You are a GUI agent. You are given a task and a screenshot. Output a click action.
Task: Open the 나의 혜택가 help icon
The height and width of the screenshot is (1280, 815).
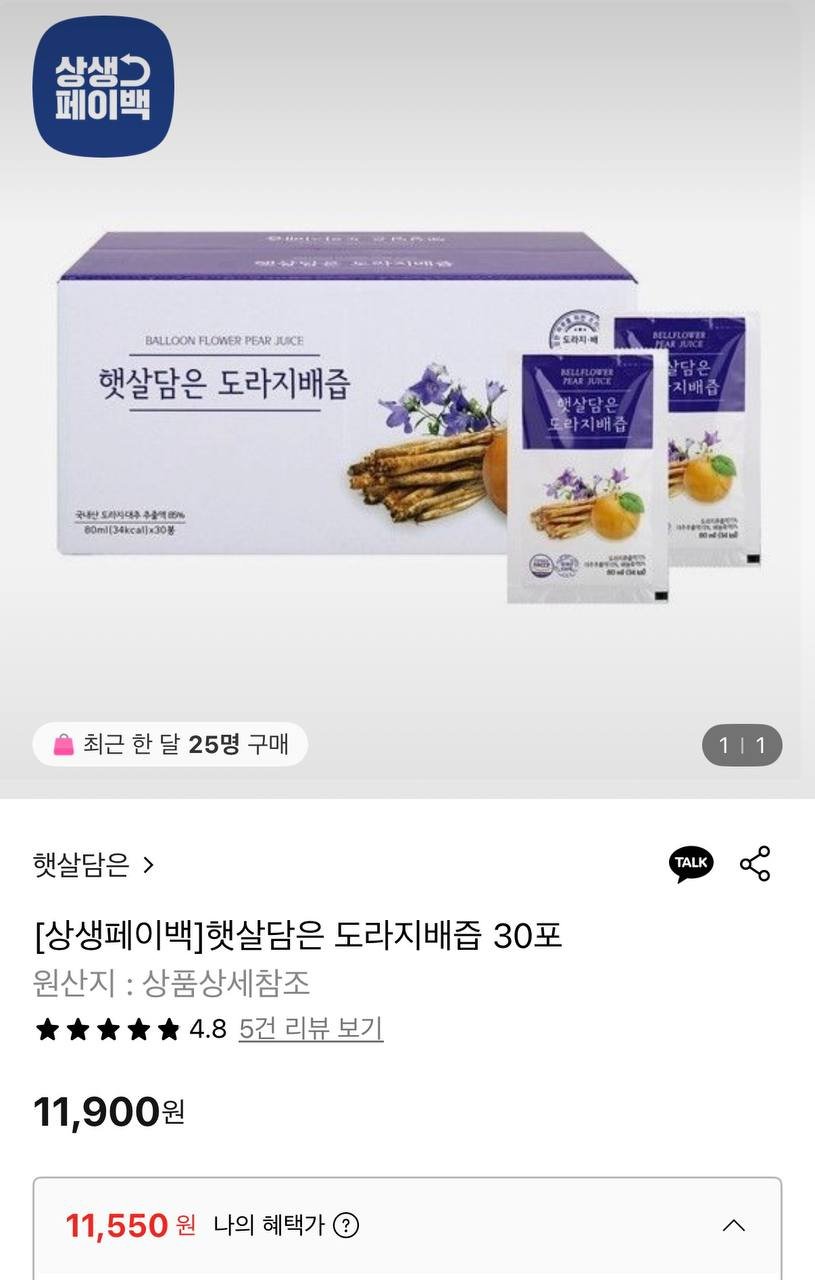(x=345, y=1225)
